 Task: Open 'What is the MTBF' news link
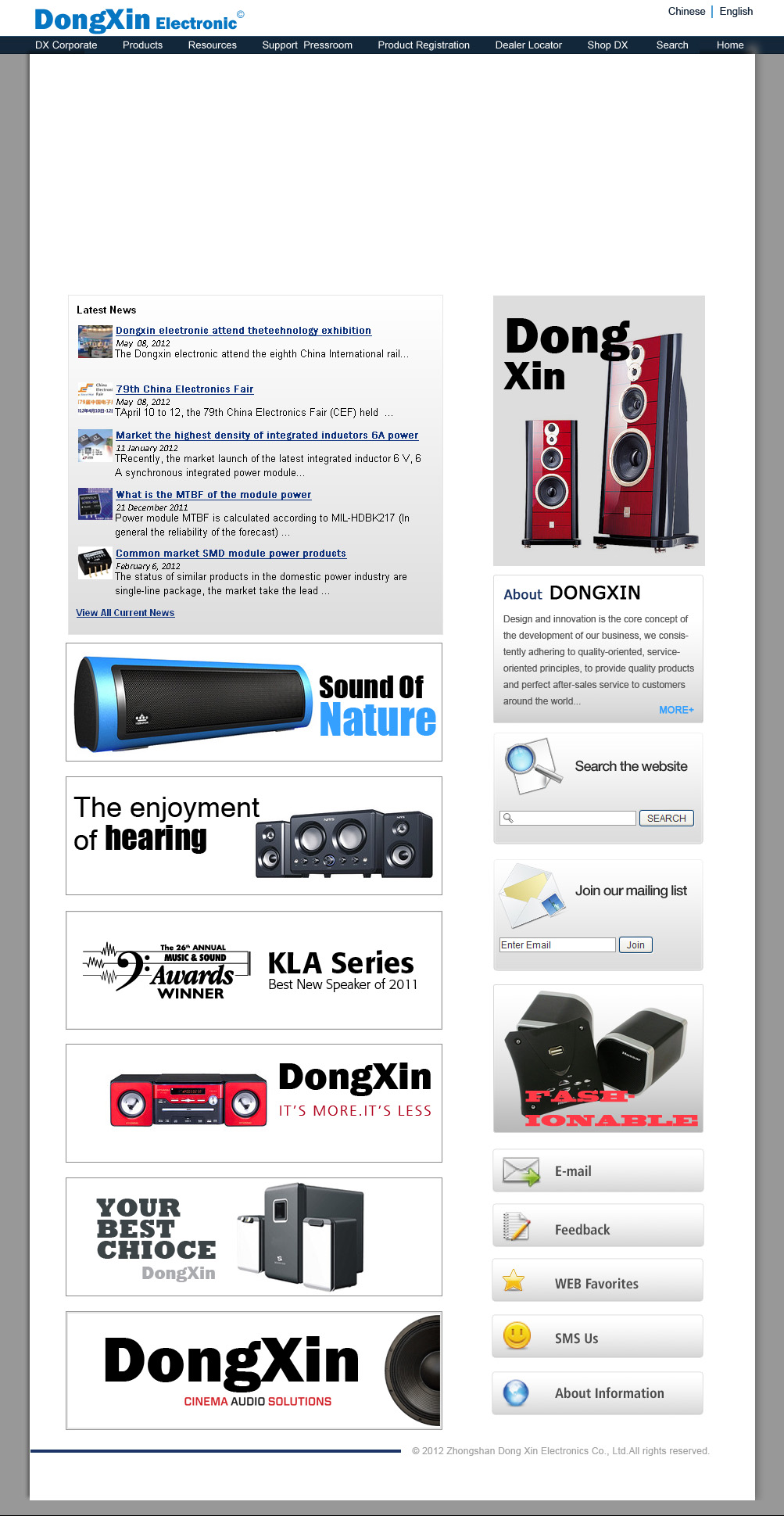coord(213,495)
